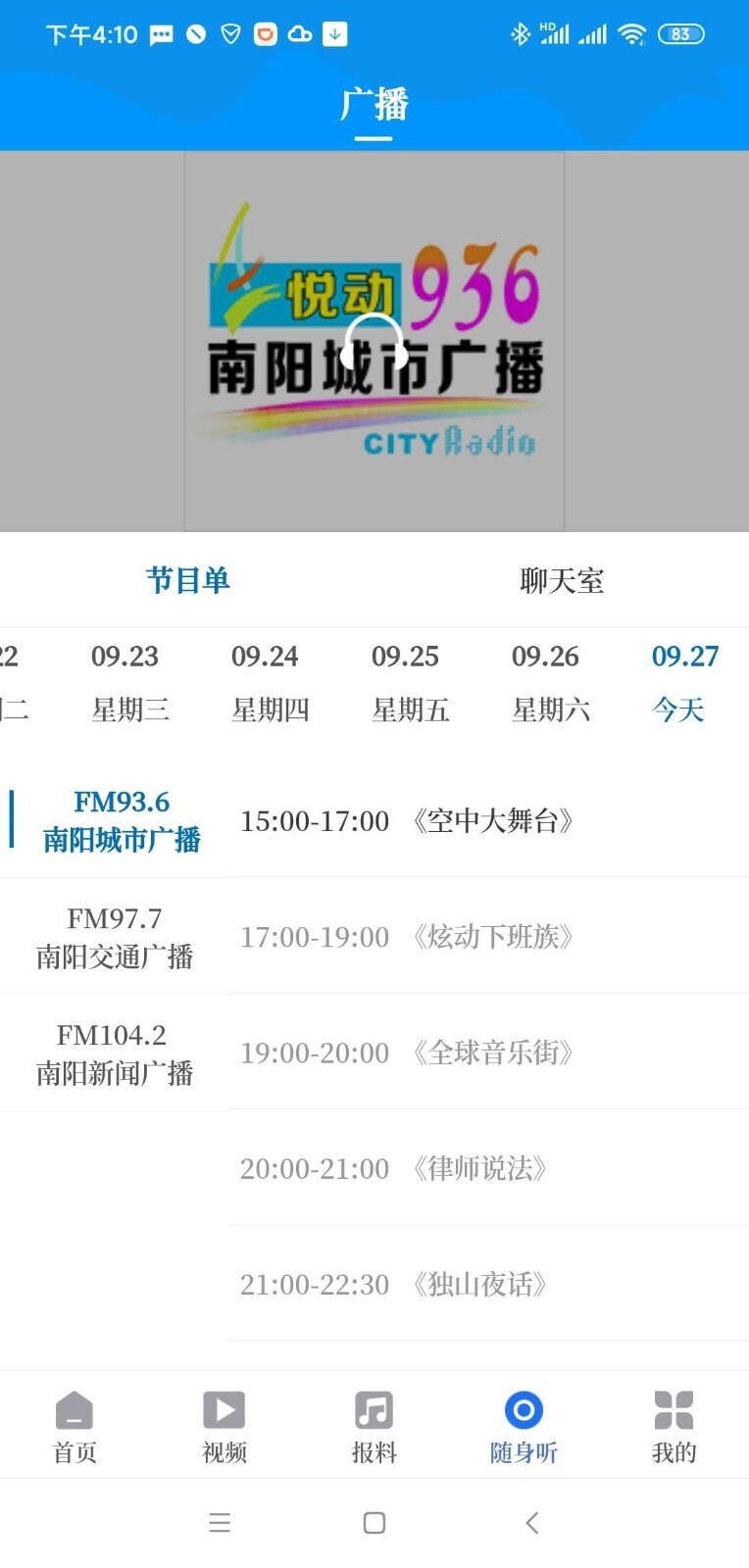749x1568 pixels.
Task: Switch to the 聊天室 tab
Action: 562,580
